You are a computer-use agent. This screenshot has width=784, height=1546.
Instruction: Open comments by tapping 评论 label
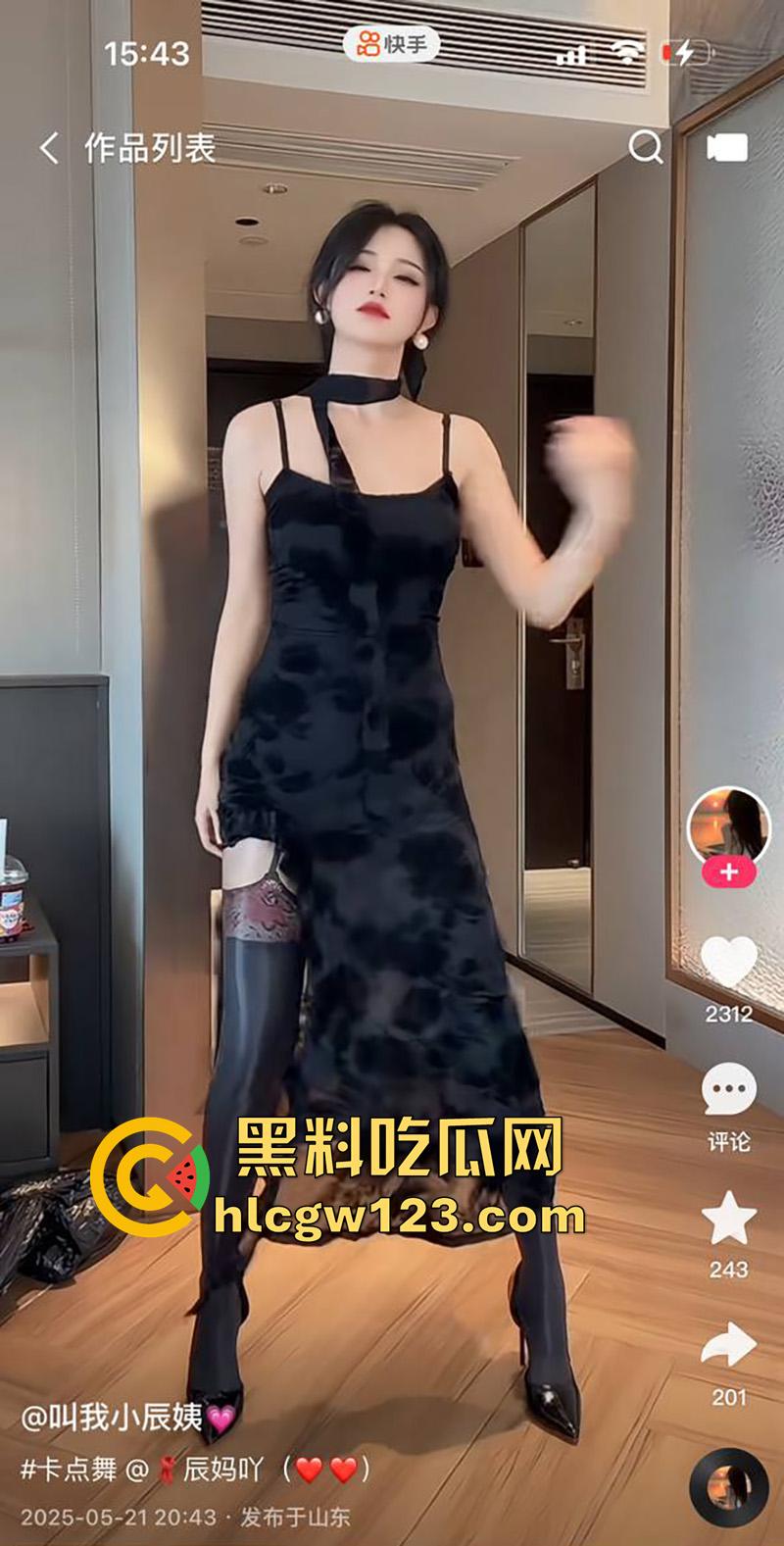tap(727, 1140)
